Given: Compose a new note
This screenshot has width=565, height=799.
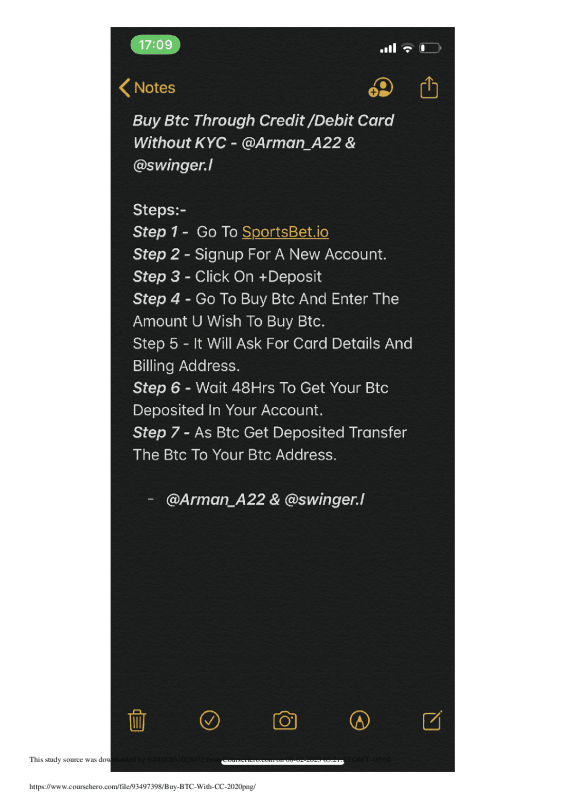Looking at the screenshot, I should tap(432, 721).
